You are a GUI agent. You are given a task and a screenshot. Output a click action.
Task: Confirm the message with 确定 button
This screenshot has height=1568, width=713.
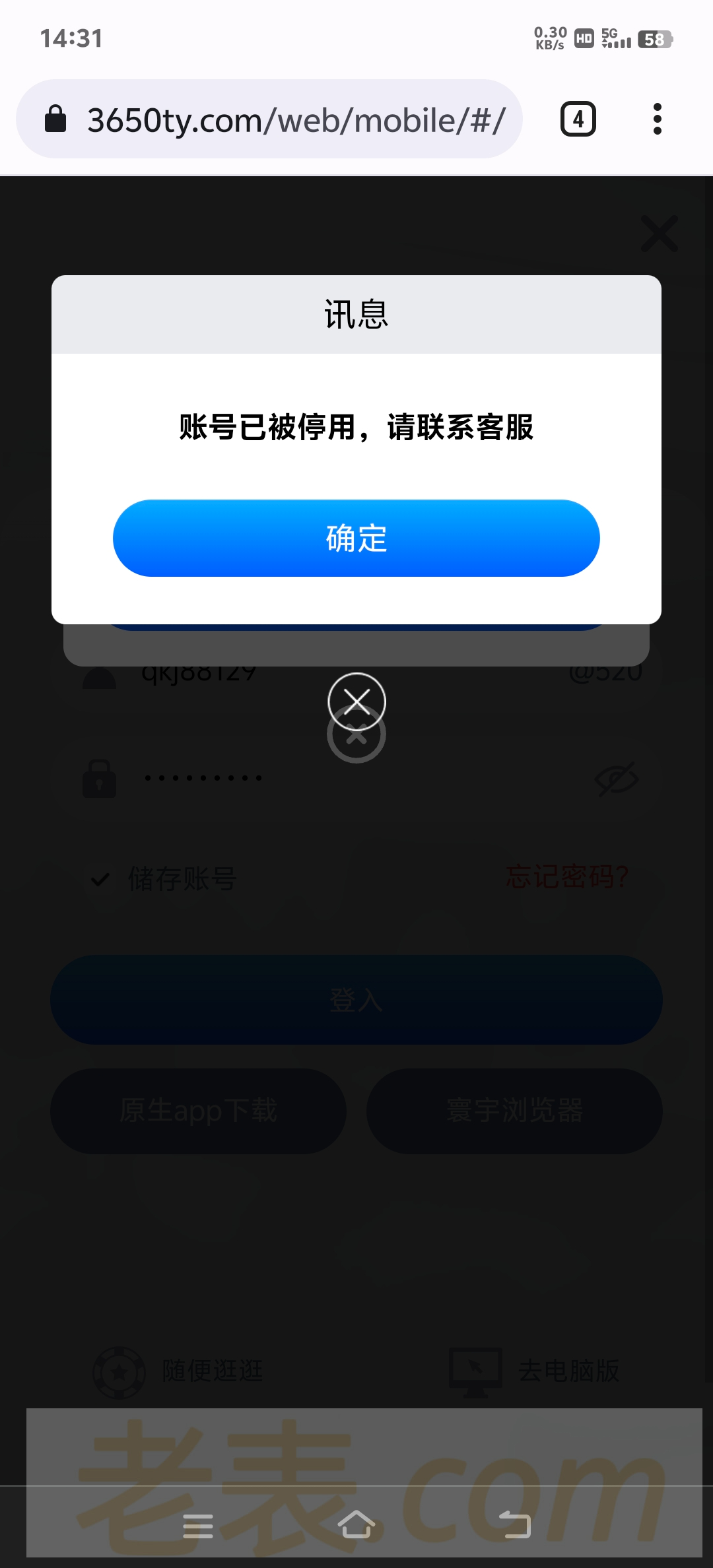click(x=356, y=538)
